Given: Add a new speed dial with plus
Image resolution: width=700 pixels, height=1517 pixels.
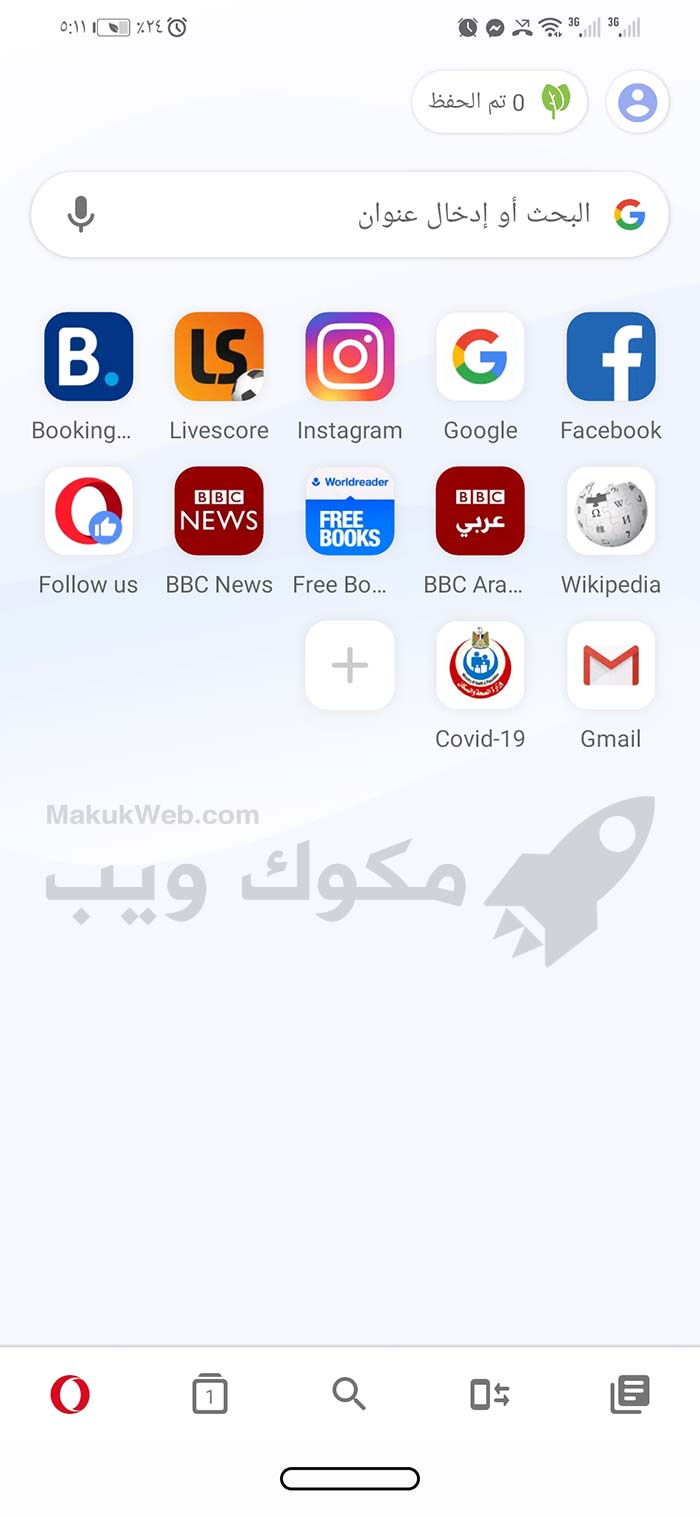Looking at the screenshot, I should pyautogui.click(x=350, y=666).
